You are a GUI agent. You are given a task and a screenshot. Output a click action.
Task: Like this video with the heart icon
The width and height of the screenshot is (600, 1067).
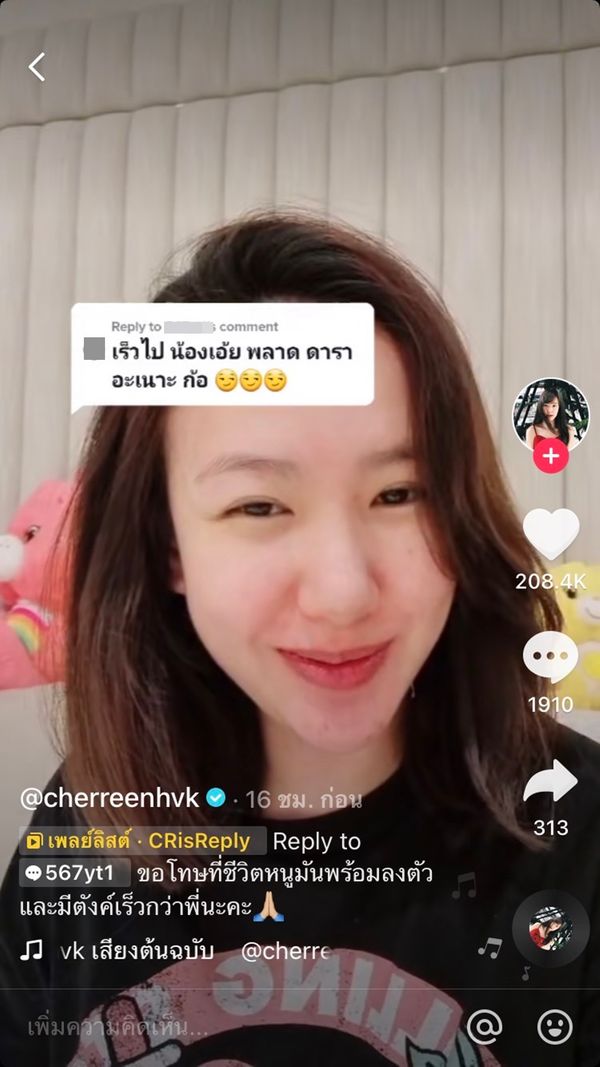click(x=551, y=535)
